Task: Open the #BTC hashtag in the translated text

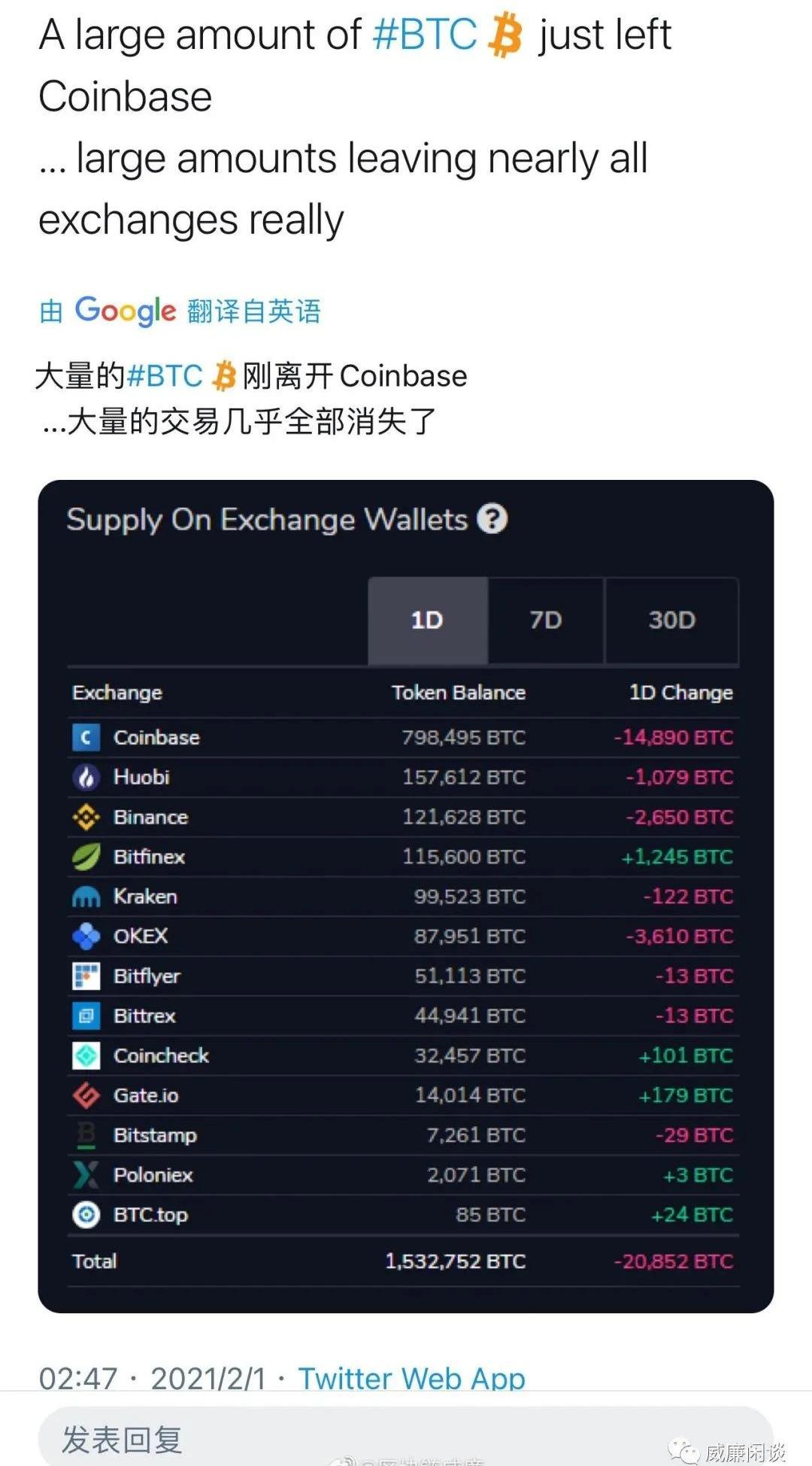Action: 165,375
